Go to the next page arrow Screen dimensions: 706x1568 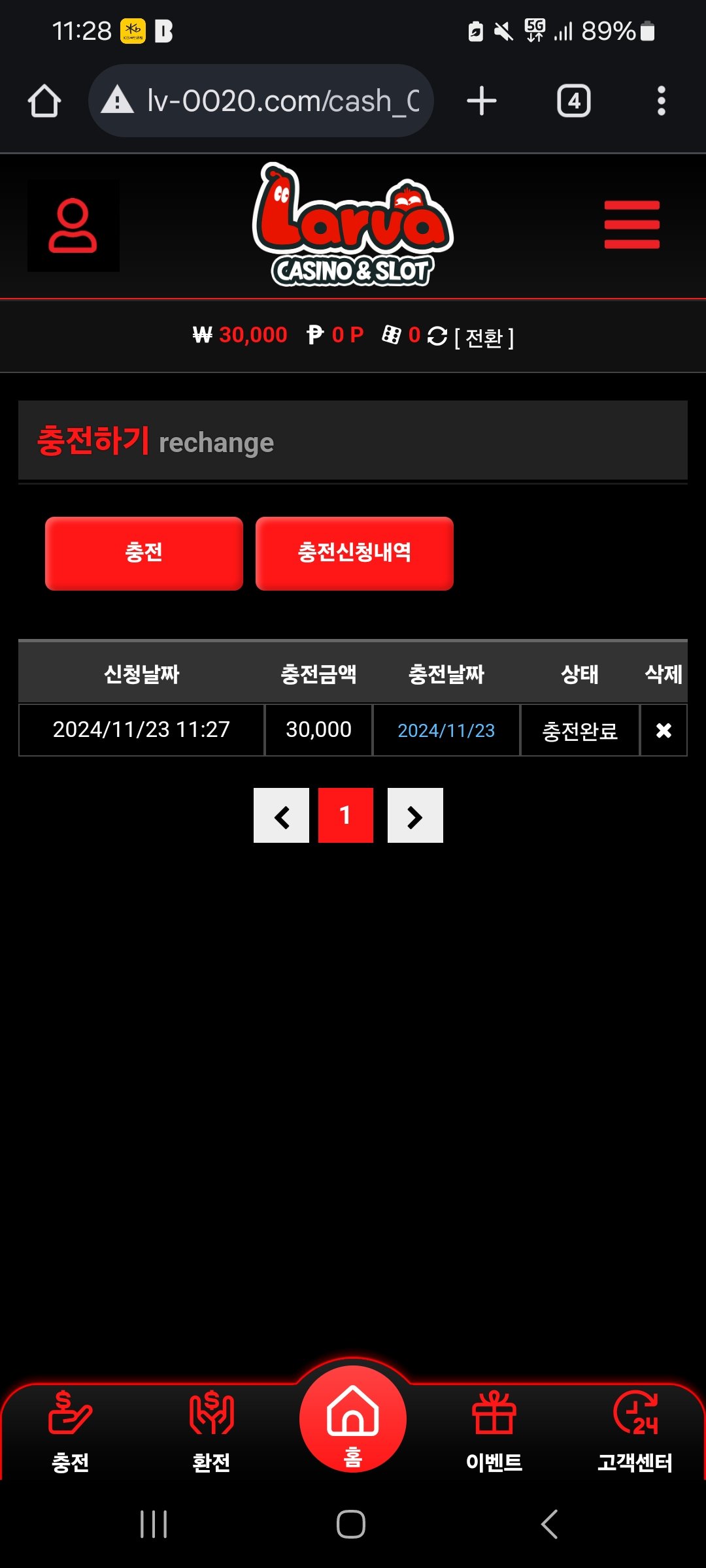[415, 815]
